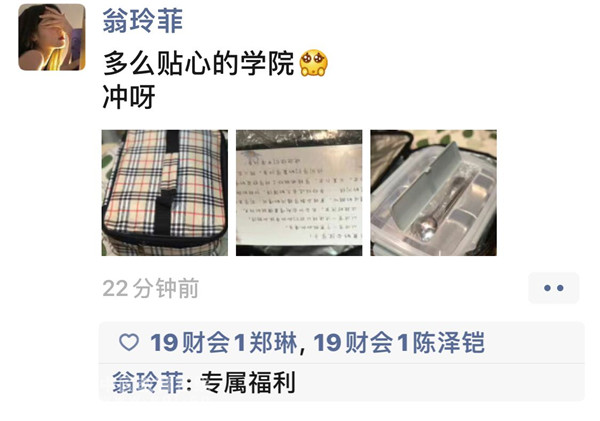600x421 pixels.
Task: Open 翁玲菲's profile avatar
Action: 51,37
